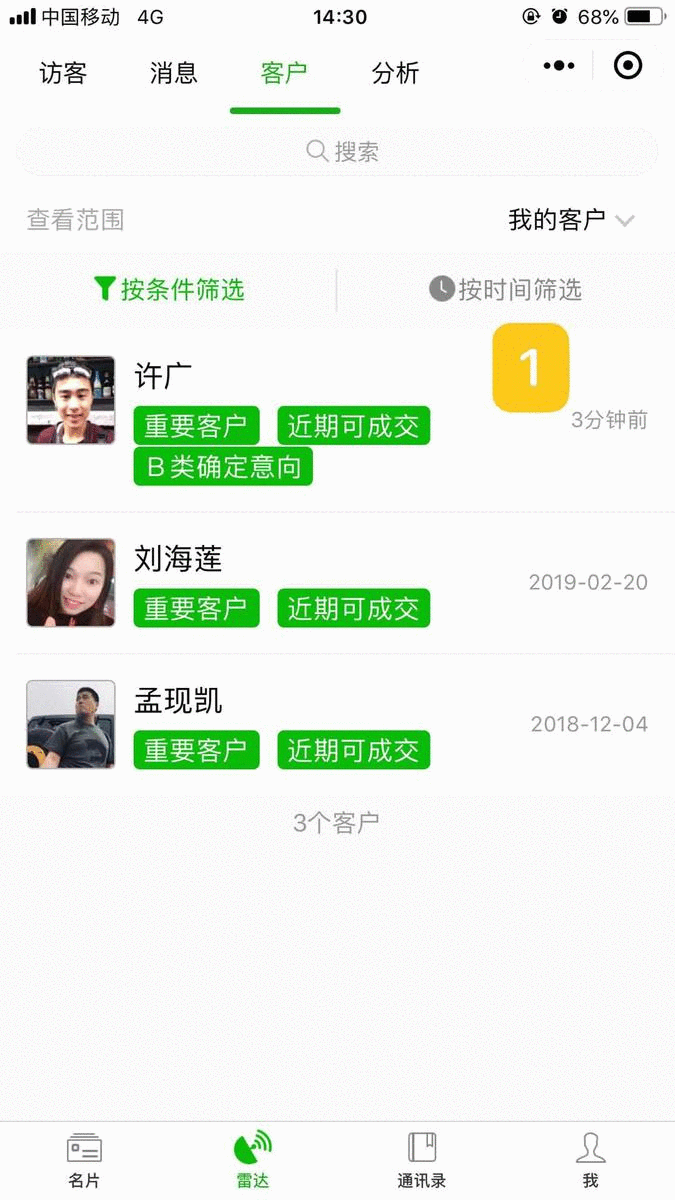Choose 按条件筛选 filter option
The width and height of the screenshot is (675, 1200).
tap(169, 290)
